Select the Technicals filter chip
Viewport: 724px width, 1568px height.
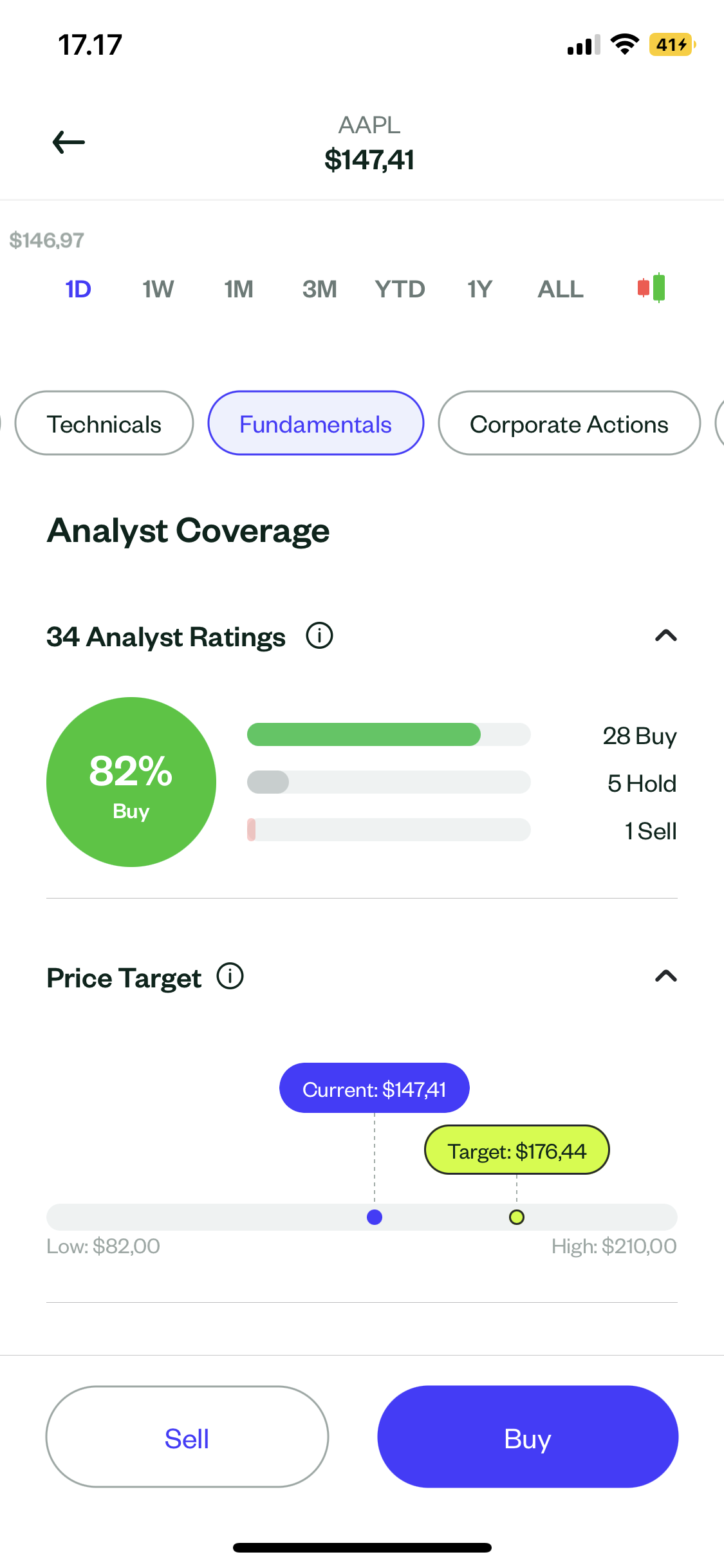coord(103,423)
